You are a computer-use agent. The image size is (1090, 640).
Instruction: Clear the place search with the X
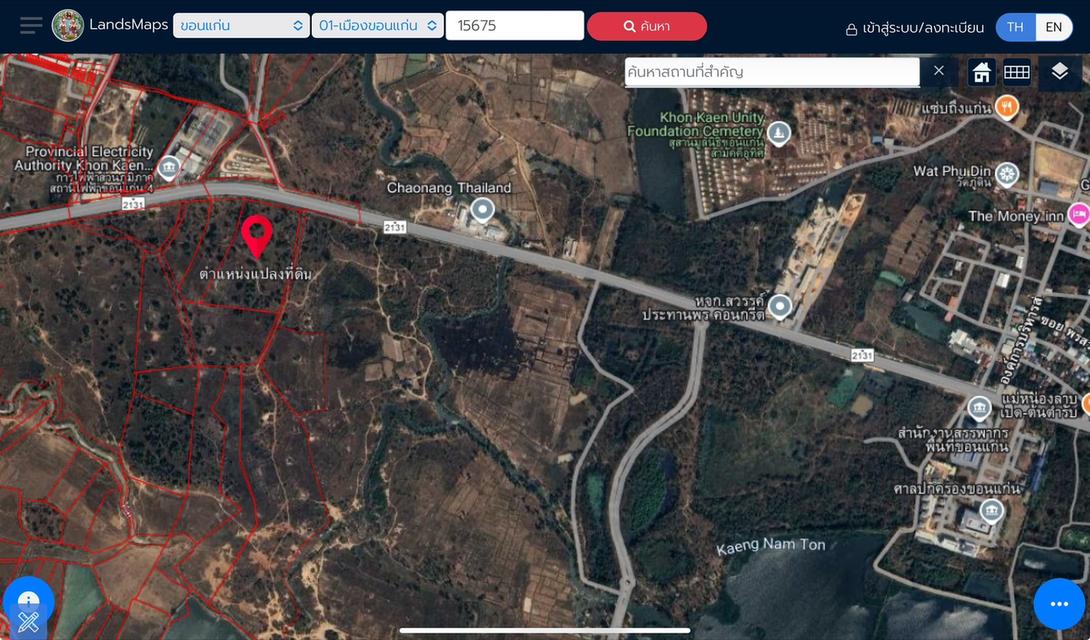point(938,71)
